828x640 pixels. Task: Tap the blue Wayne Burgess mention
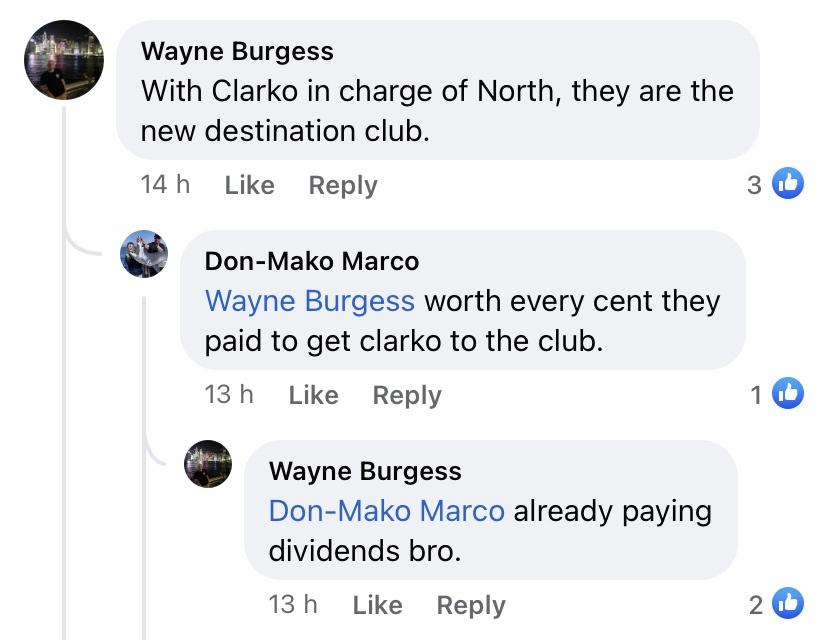tap(309, 301)
